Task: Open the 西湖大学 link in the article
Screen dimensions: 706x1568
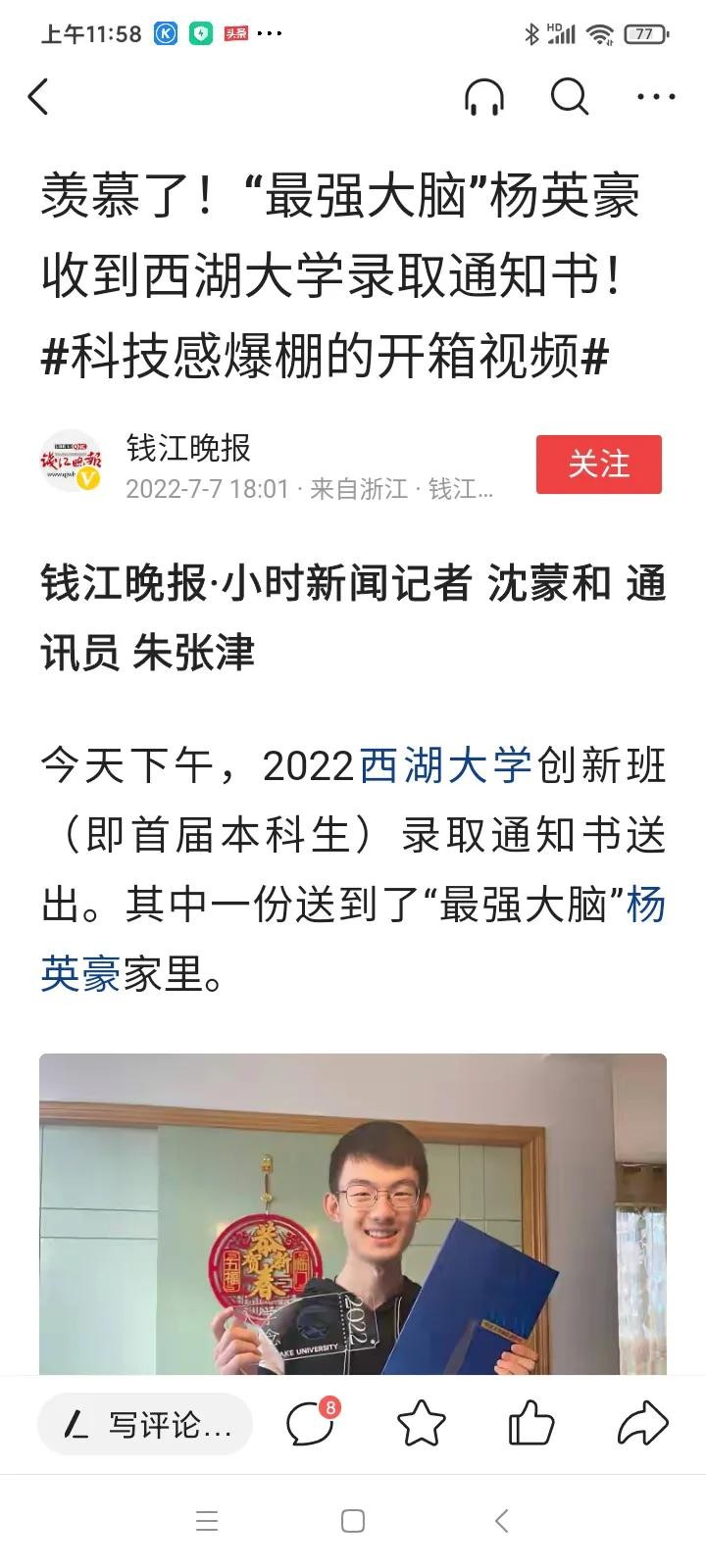Action: [x=445, y=765]
